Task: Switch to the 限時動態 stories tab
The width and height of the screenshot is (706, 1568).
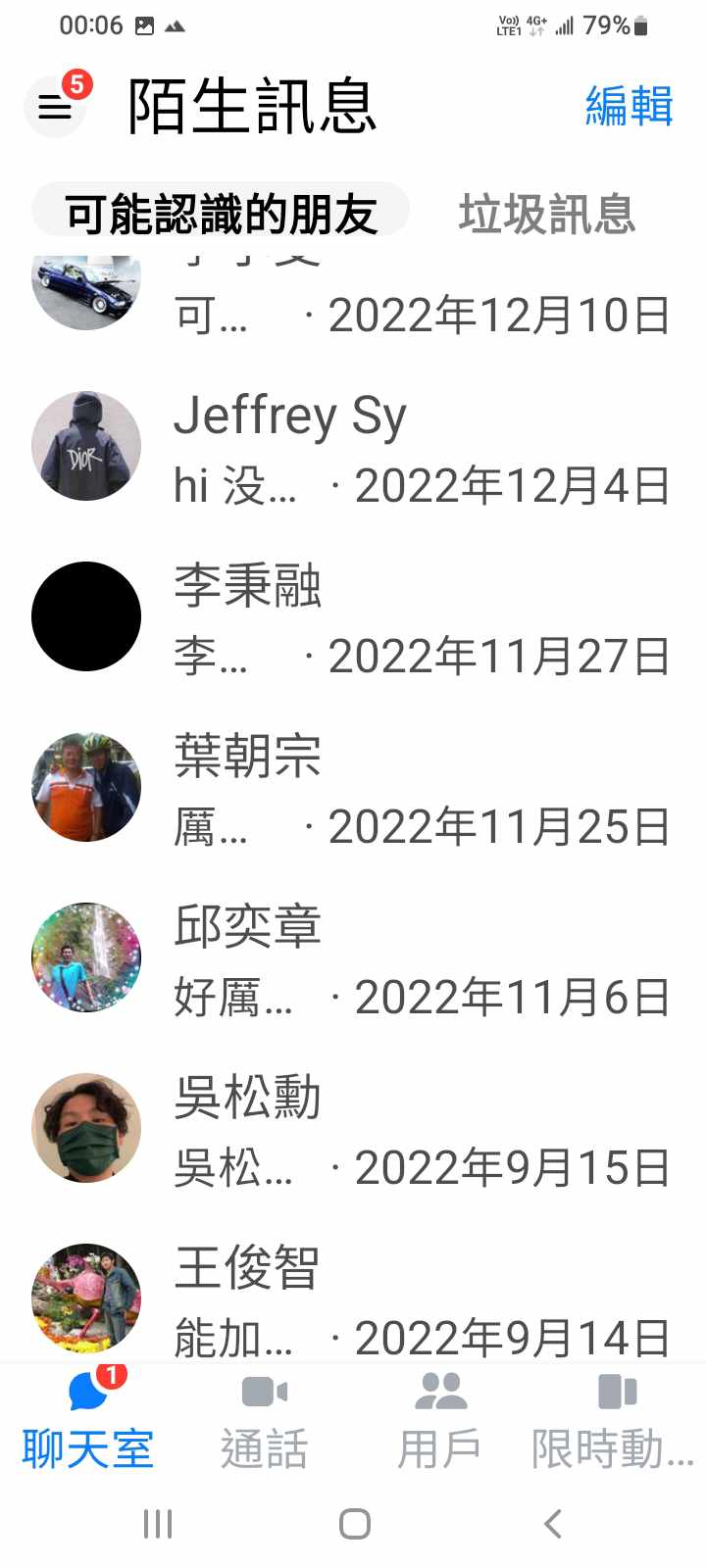Action: (615, 1421)
